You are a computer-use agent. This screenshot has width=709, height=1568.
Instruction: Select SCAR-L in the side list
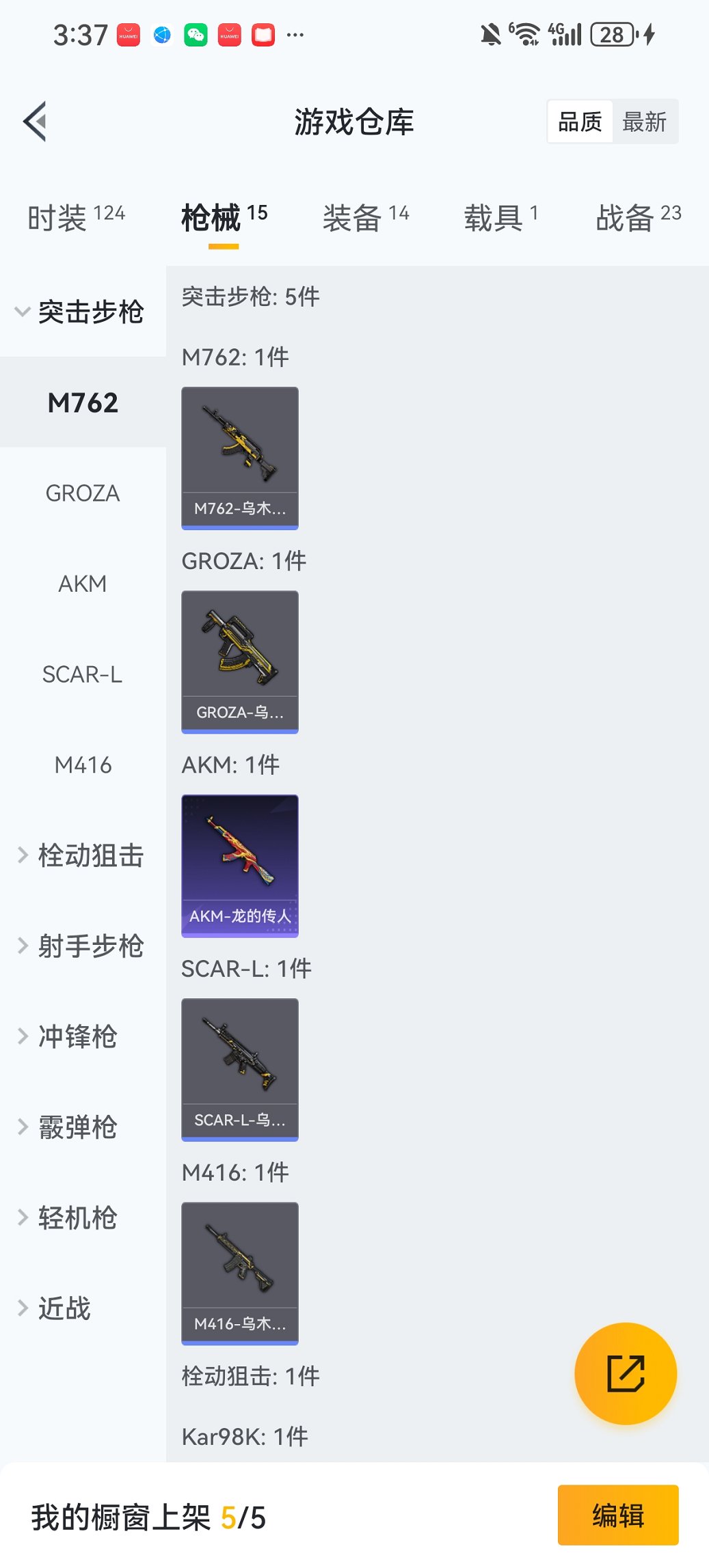[x=83, y=675]
